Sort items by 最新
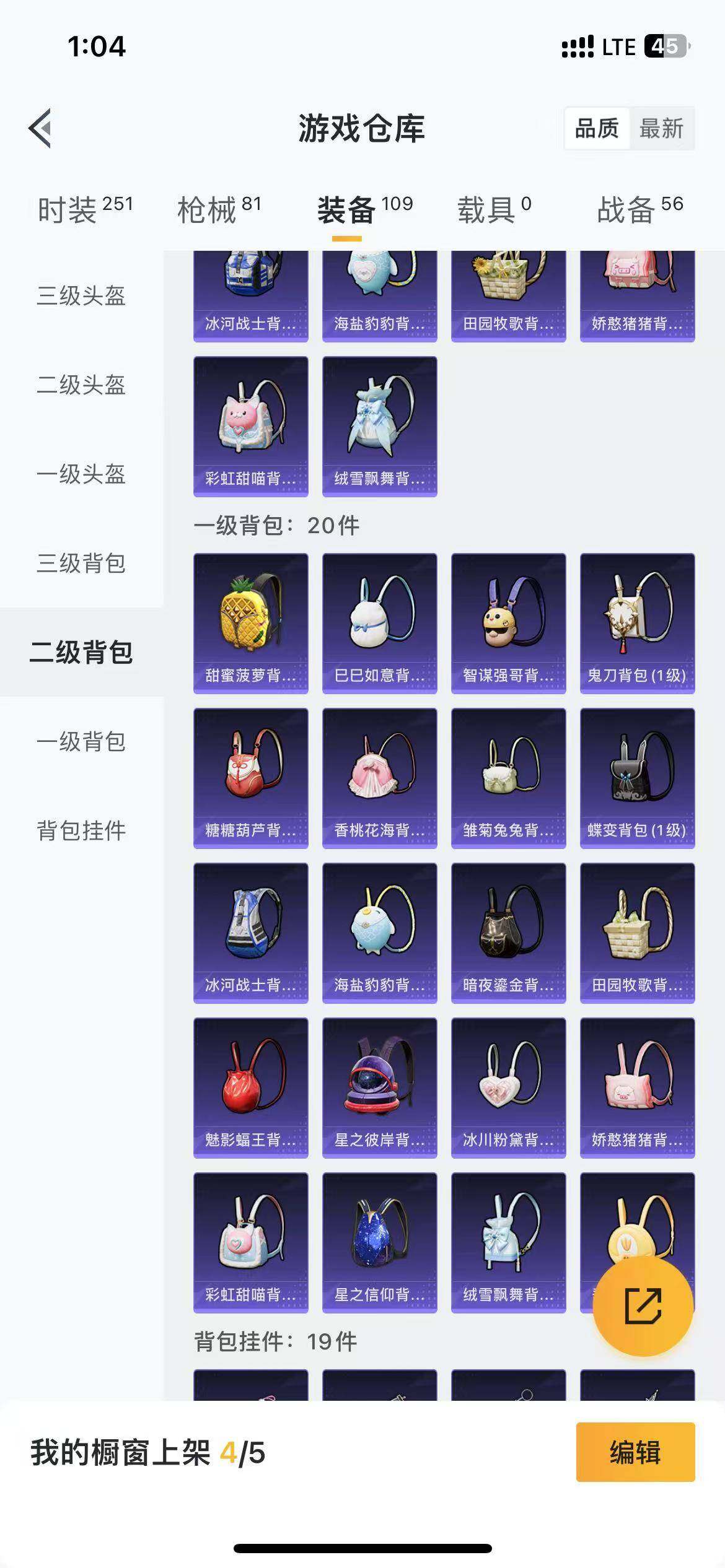Image resolution: width=725 pixels, height=1568 pixels. click(x=662, y=129)
